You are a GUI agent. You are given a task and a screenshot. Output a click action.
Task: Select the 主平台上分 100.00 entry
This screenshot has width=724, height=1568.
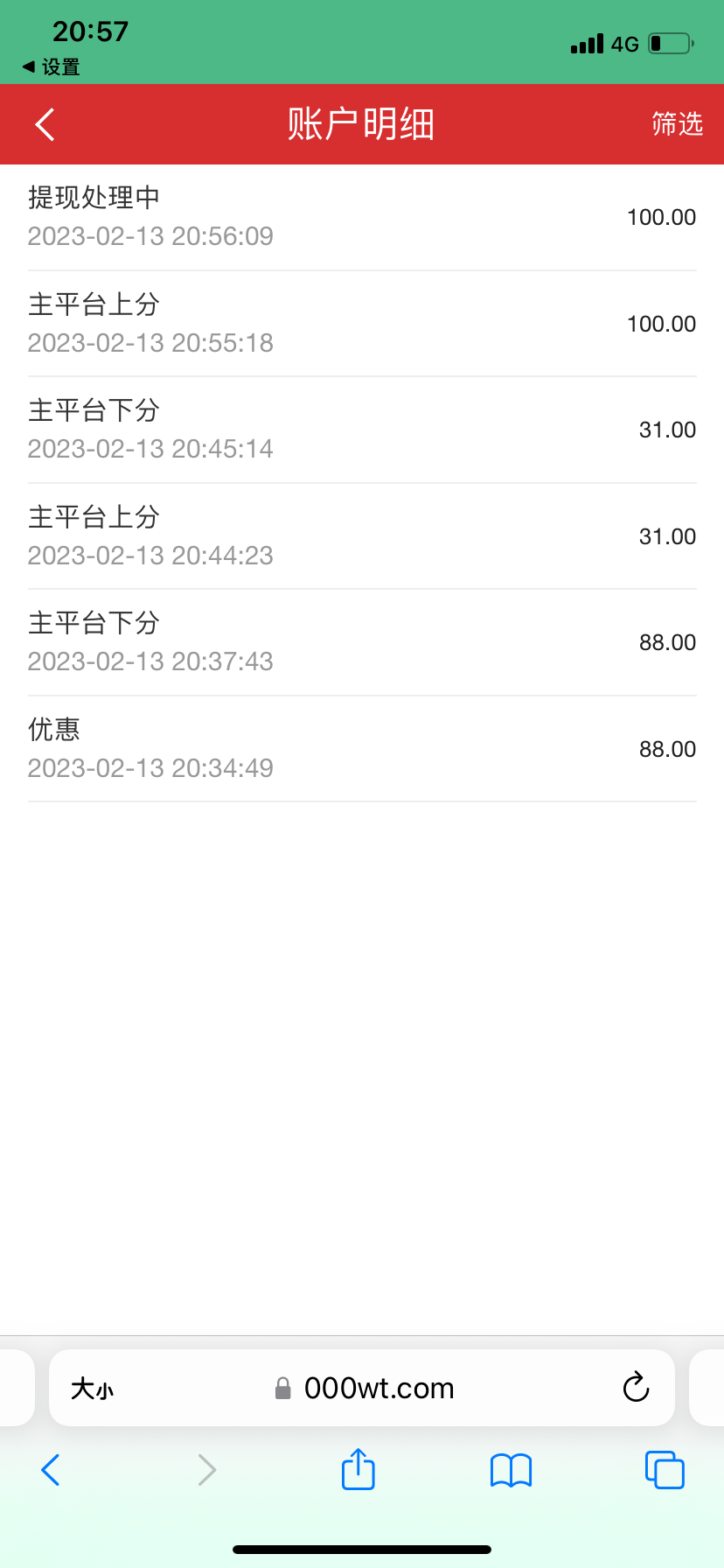tap(362, 323)
